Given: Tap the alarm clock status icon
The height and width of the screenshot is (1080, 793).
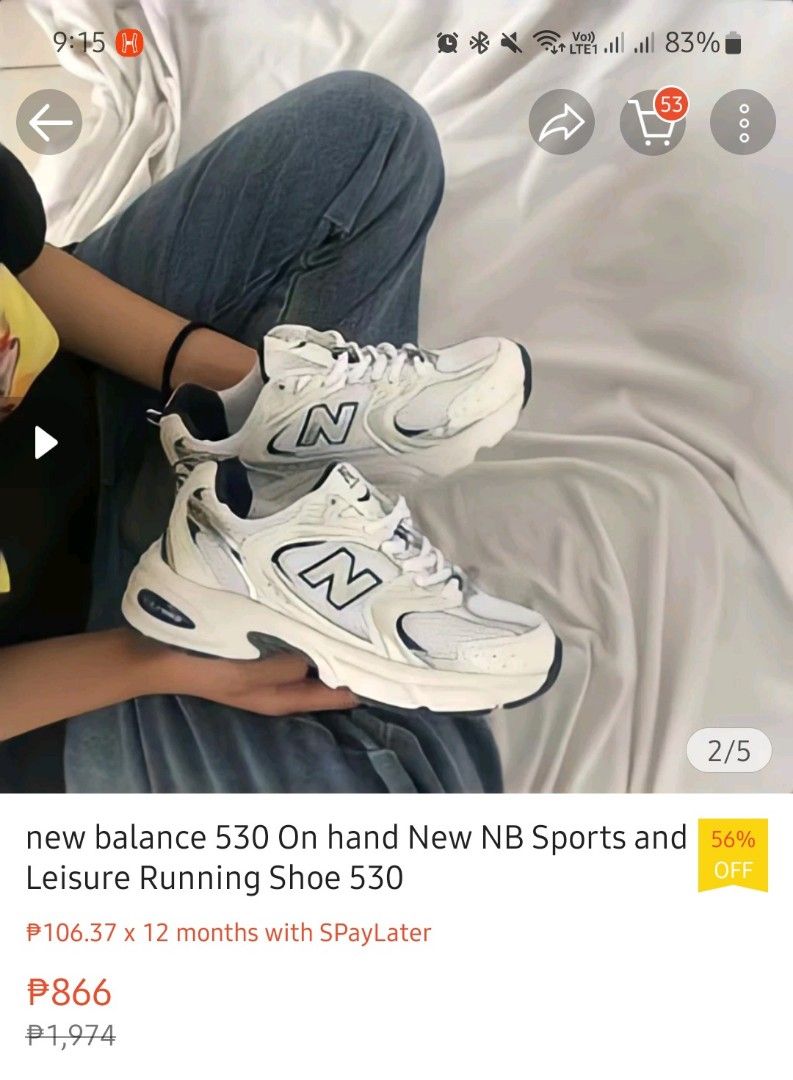Looking at the screenshot, I should 449,43.
